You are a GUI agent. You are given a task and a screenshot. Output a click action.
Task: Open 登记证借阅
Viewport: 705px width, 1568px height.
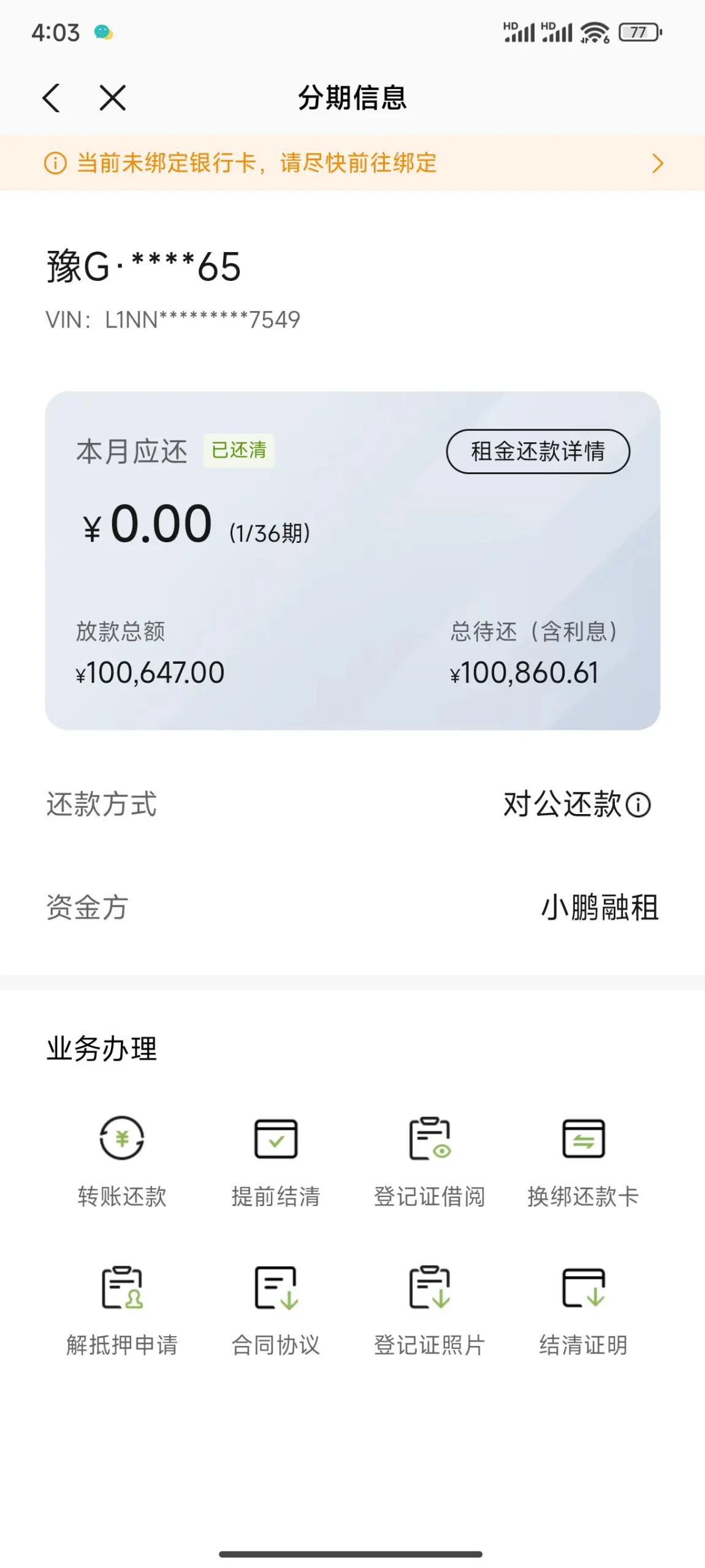430,1159
